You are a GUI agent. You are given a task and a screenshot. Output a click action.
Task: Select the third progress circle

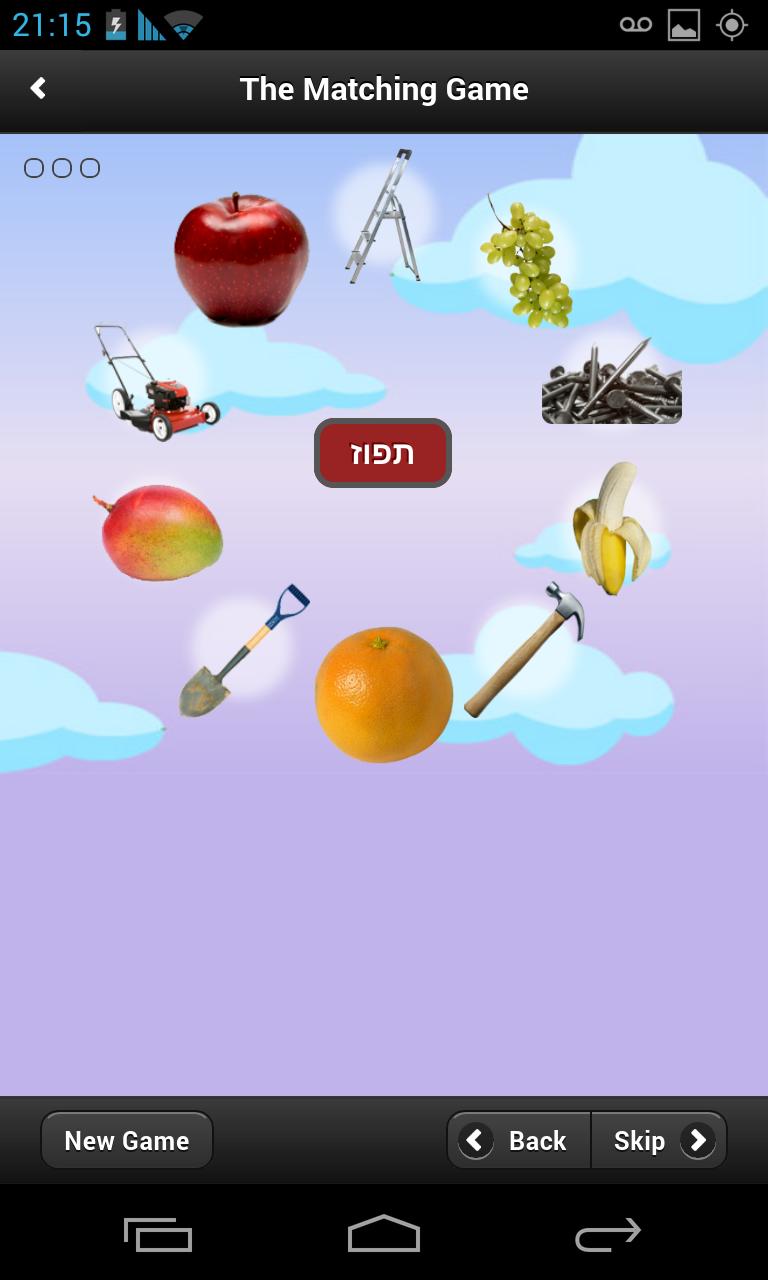point(91,167)
